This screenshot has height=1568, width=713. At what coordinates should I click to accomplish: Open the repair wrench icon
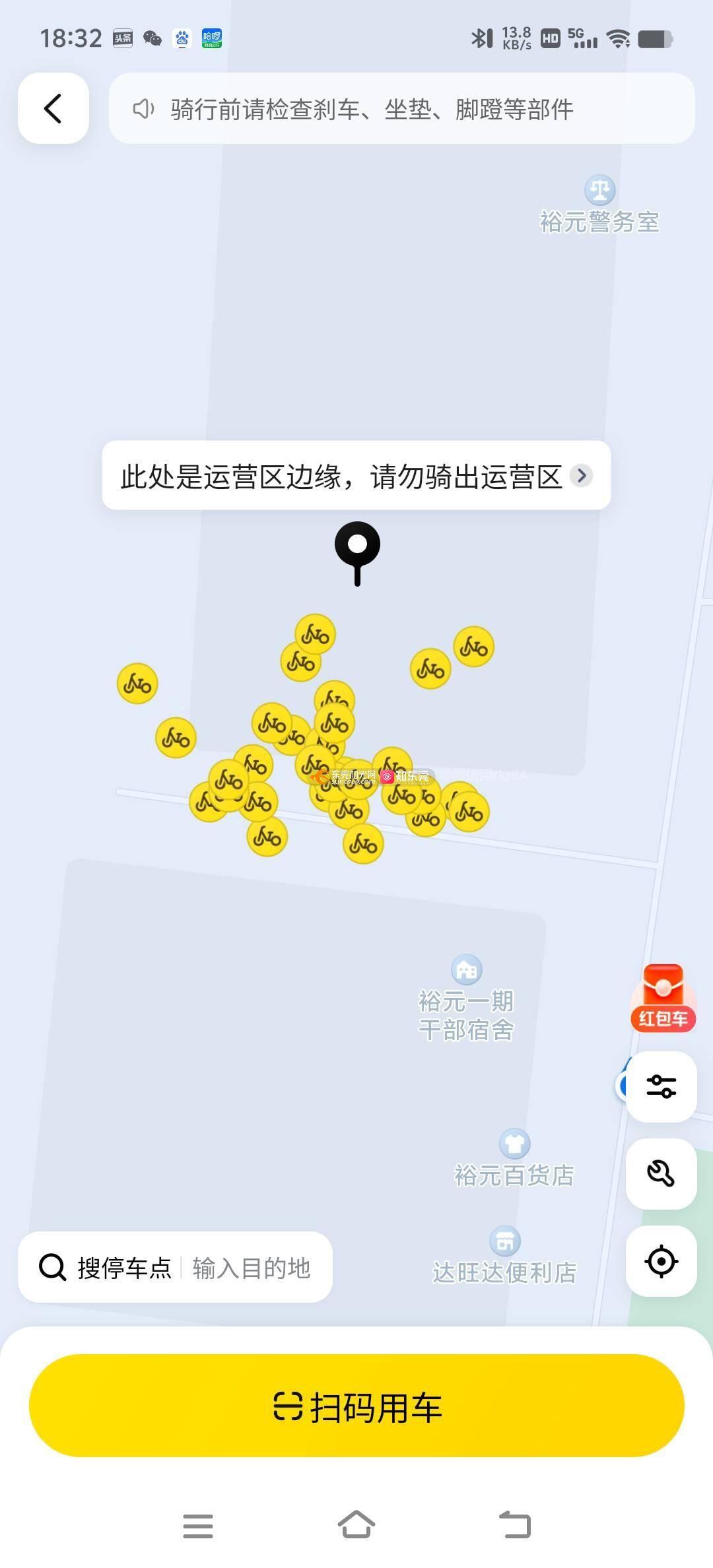(x=661, y=1173)
